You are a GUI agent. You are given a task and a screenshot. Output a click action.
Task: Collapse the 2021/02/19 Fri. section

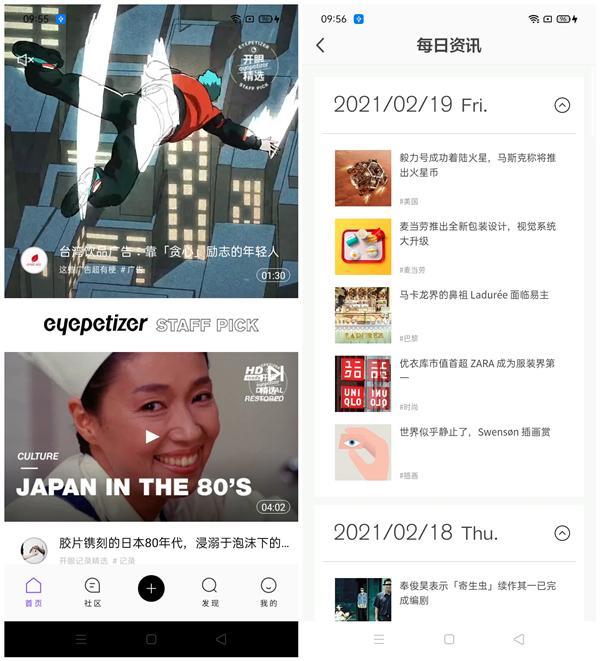[x=562, y=105]
